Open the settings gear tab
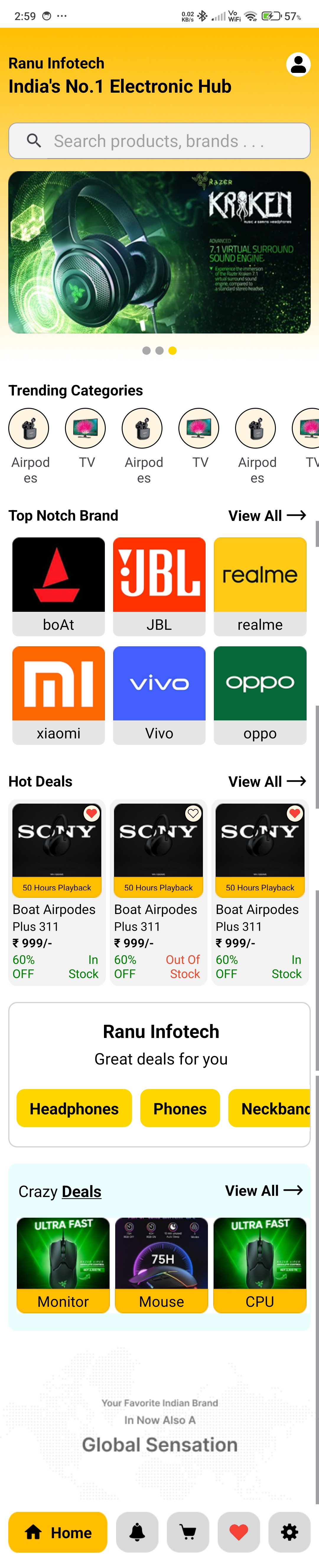Image resolution: width=319 pixels, height=1568 pixels. click(289, 1532)
